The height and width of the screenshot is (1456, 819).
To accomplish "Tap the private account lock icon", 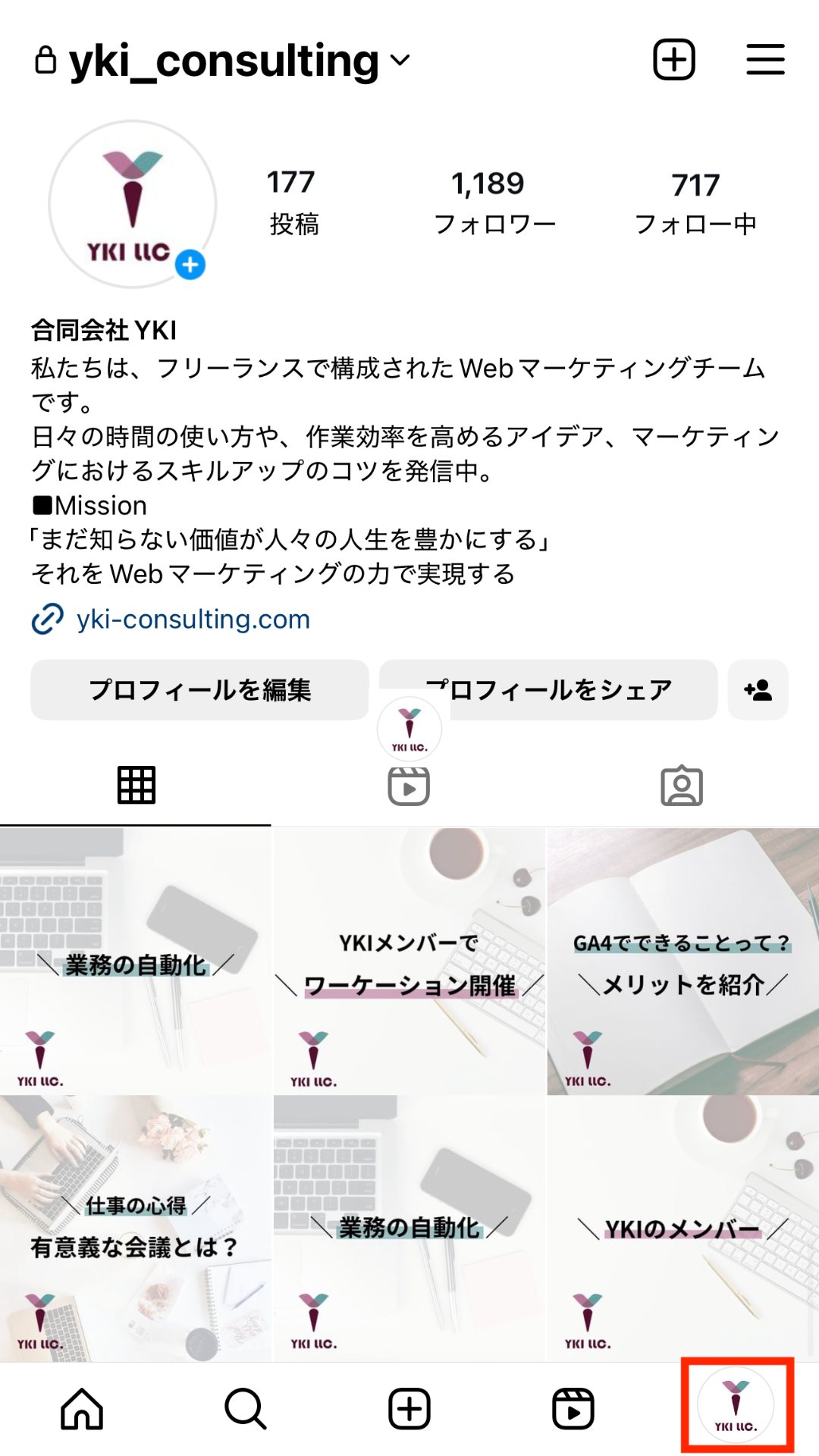I will coord(45,58).
